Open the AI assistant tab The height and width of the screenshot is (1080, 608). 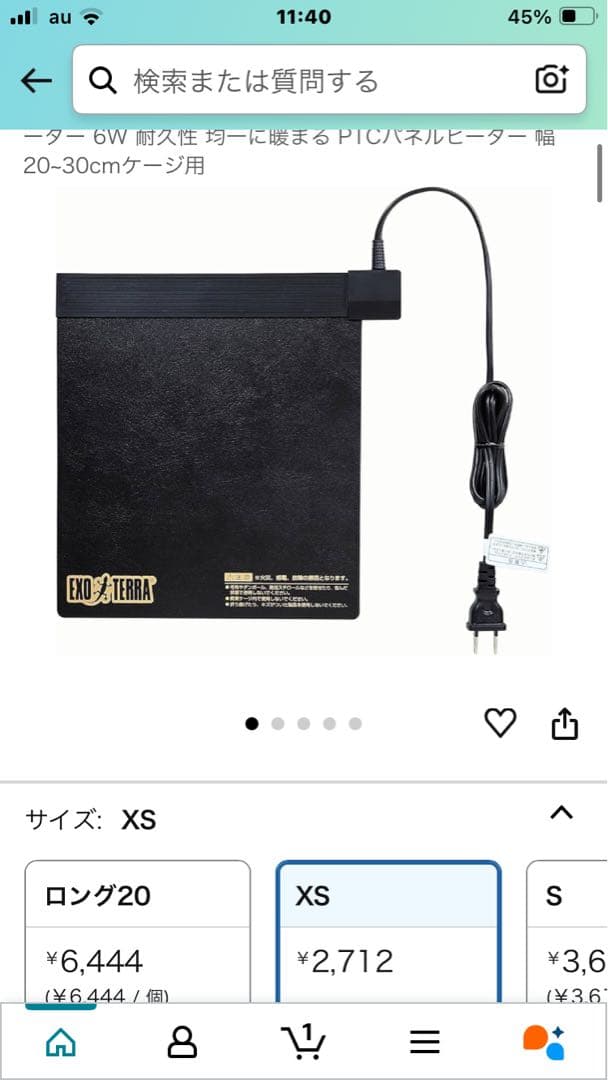click(545, 1043)
